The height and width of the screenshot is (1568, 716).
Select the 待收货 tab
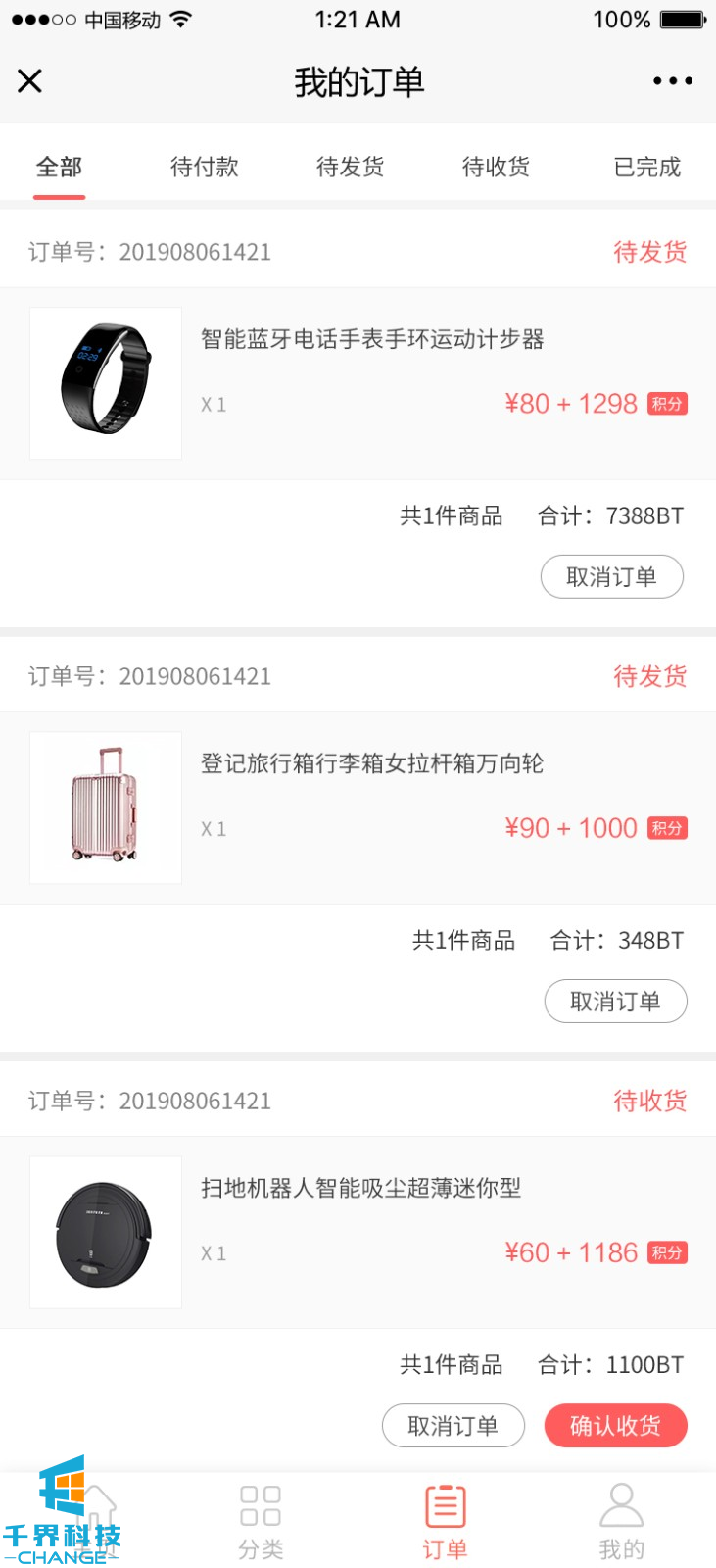(496, 167)
